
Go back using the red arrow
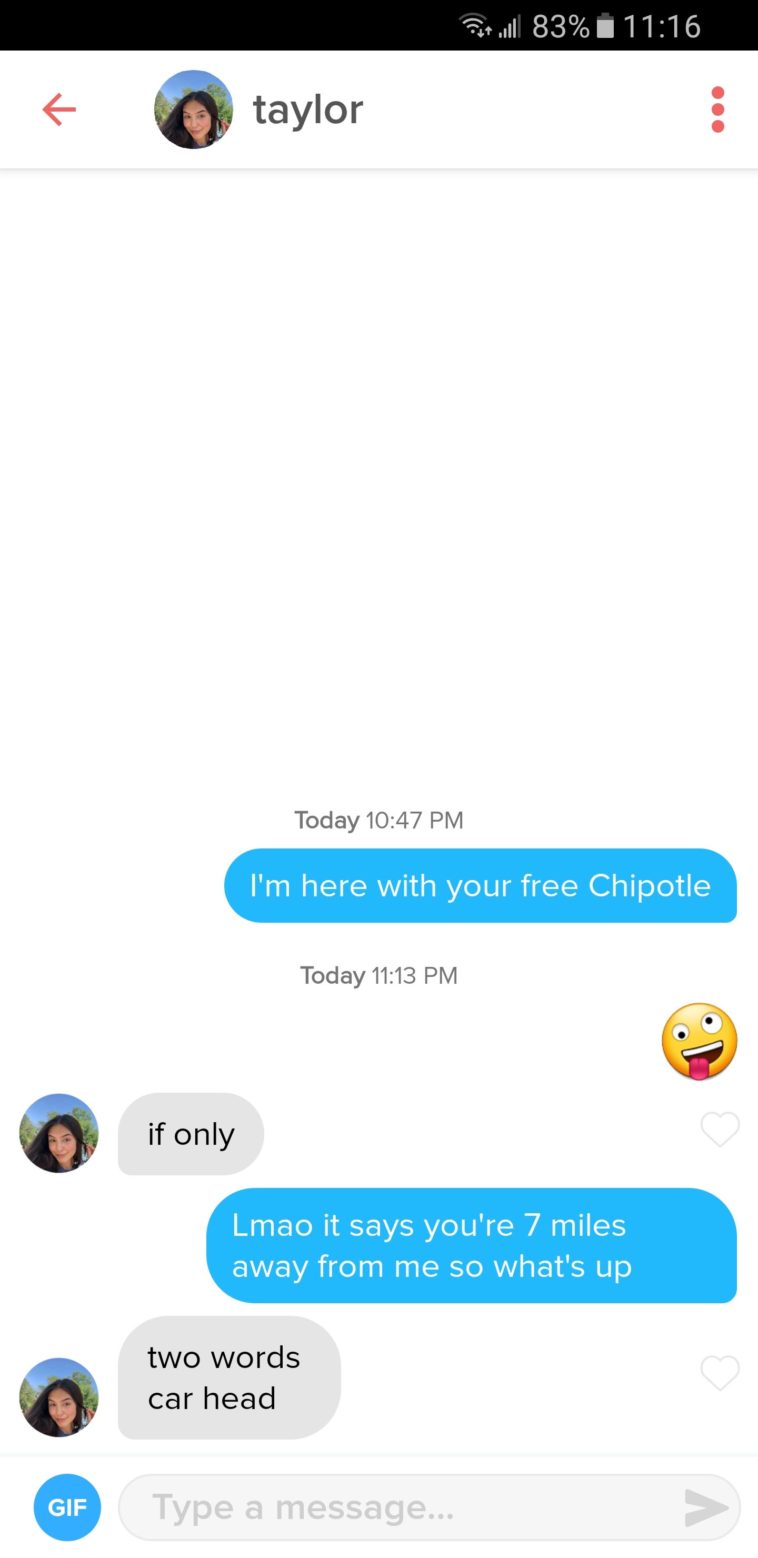(x=59, y=109)
